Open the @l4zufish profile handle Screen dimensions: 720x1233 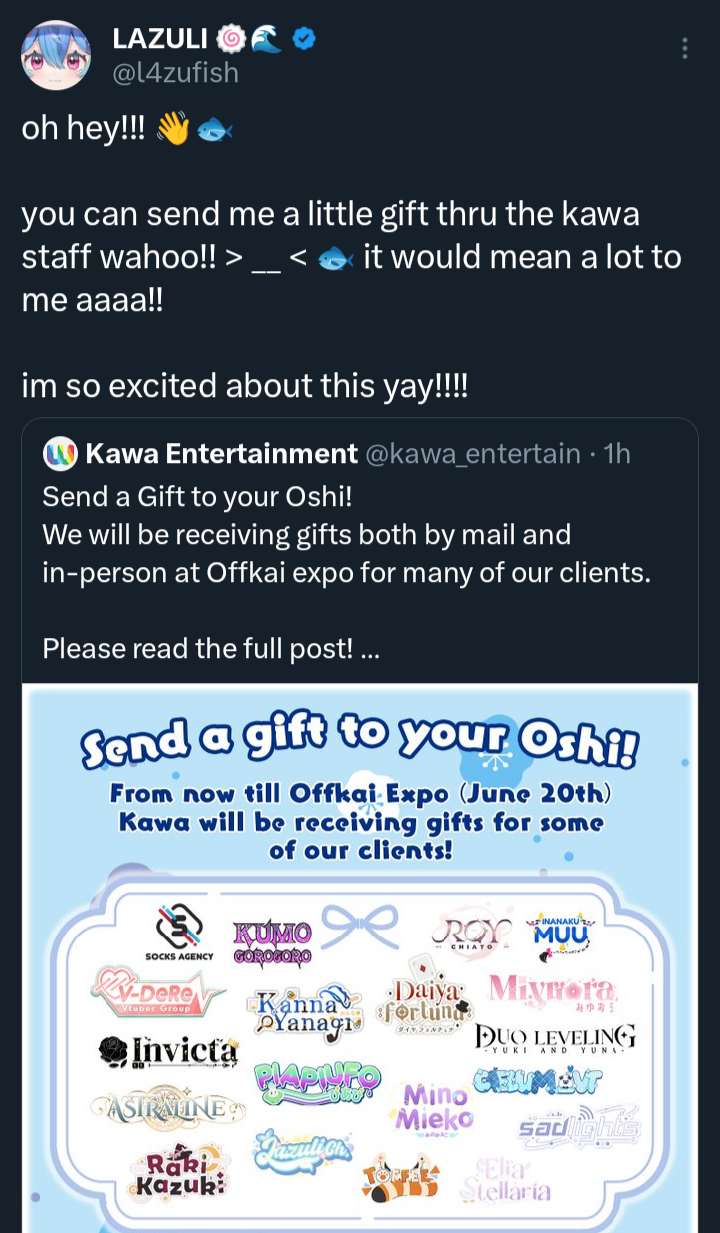[x=176, y=73]
